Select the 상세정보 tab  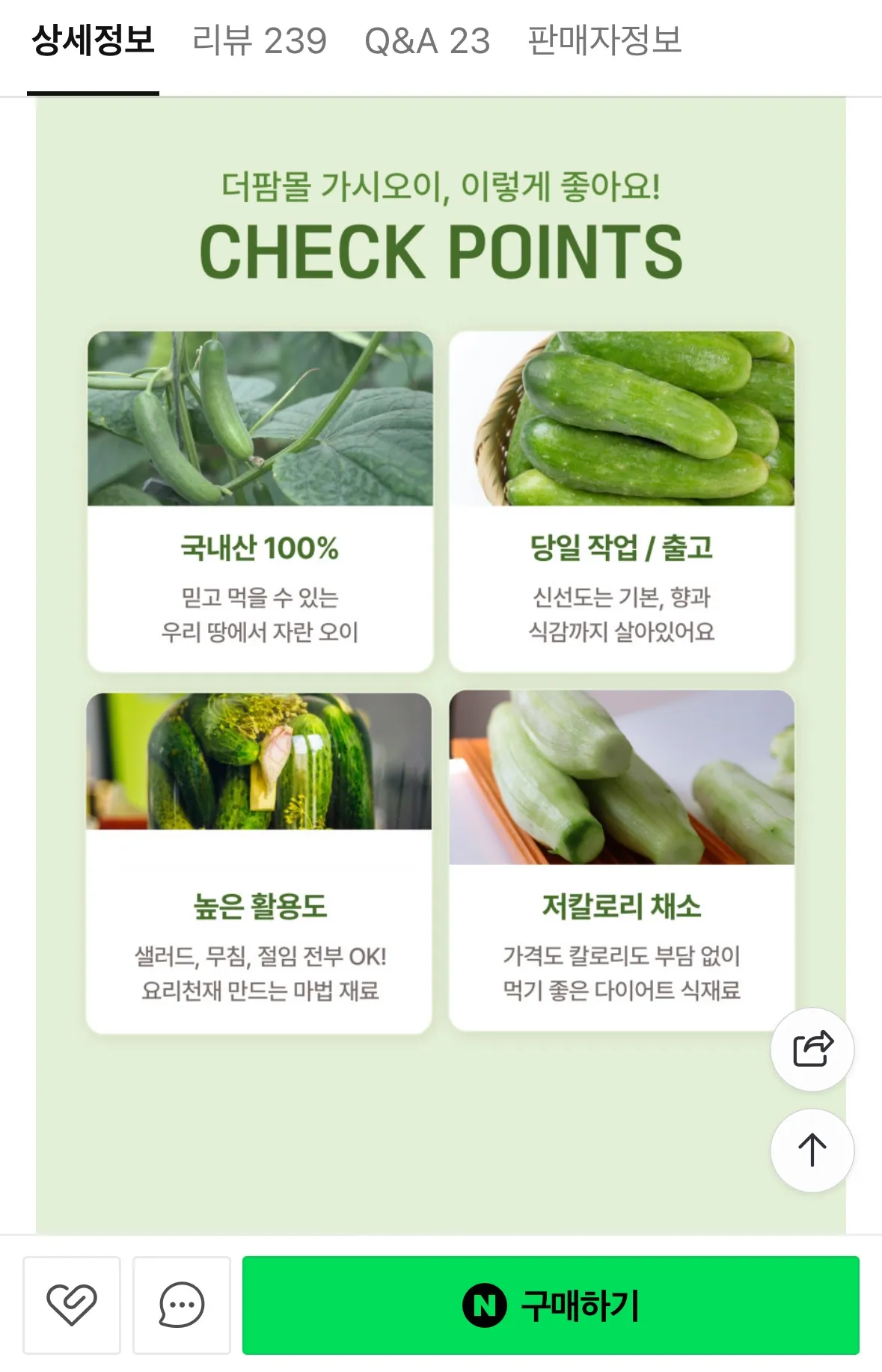(x=93, y=41)
